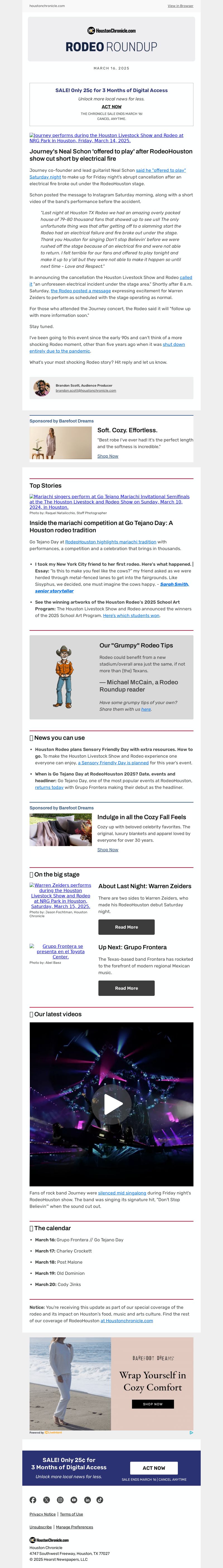Tap Shop Now under Indulge in Cozy Fall Feels
The image size is (223, 1568).
click(x=108, y=850)
